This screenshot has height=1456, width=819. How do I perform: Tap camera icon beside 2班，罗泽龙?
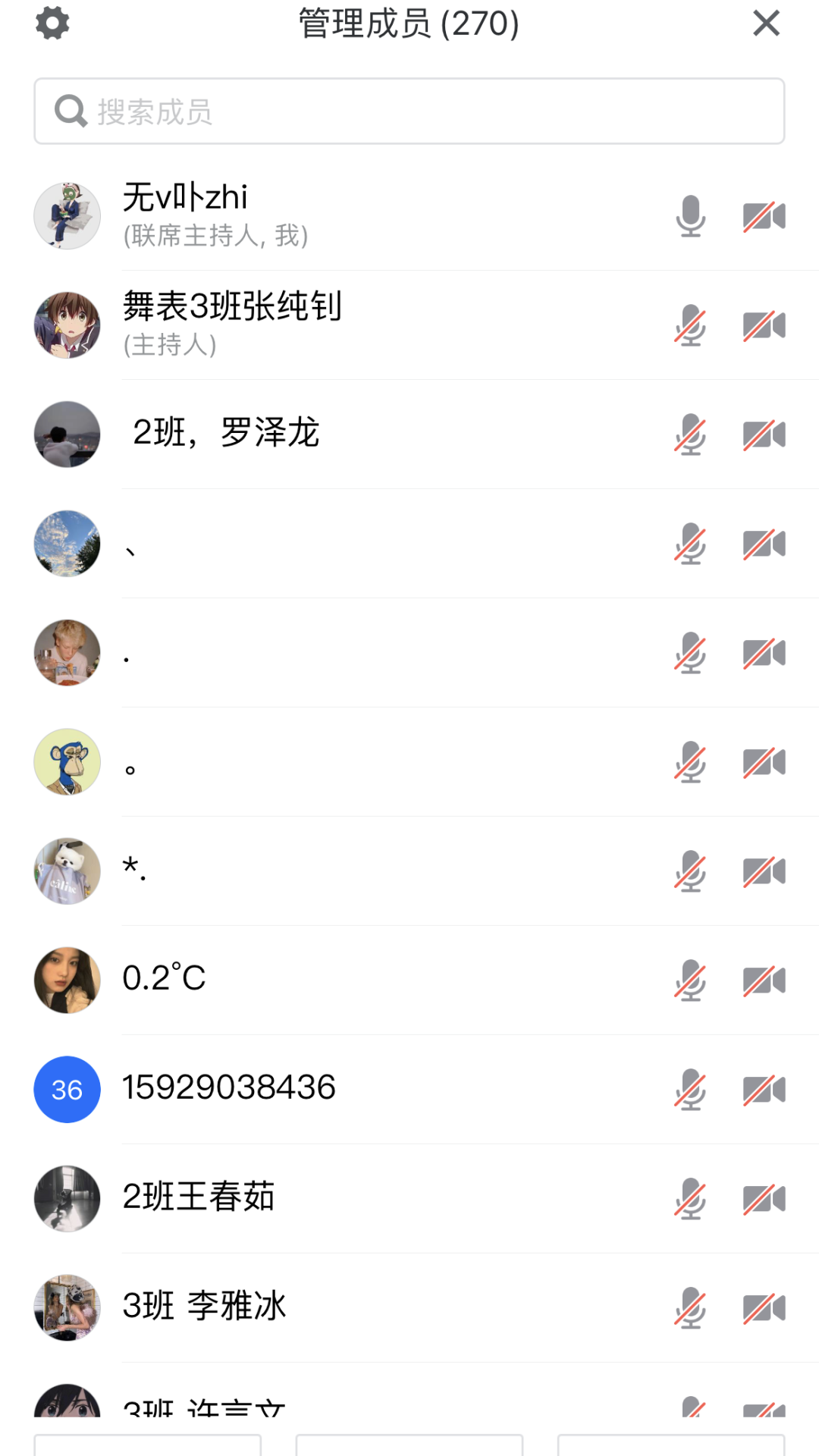764,435
